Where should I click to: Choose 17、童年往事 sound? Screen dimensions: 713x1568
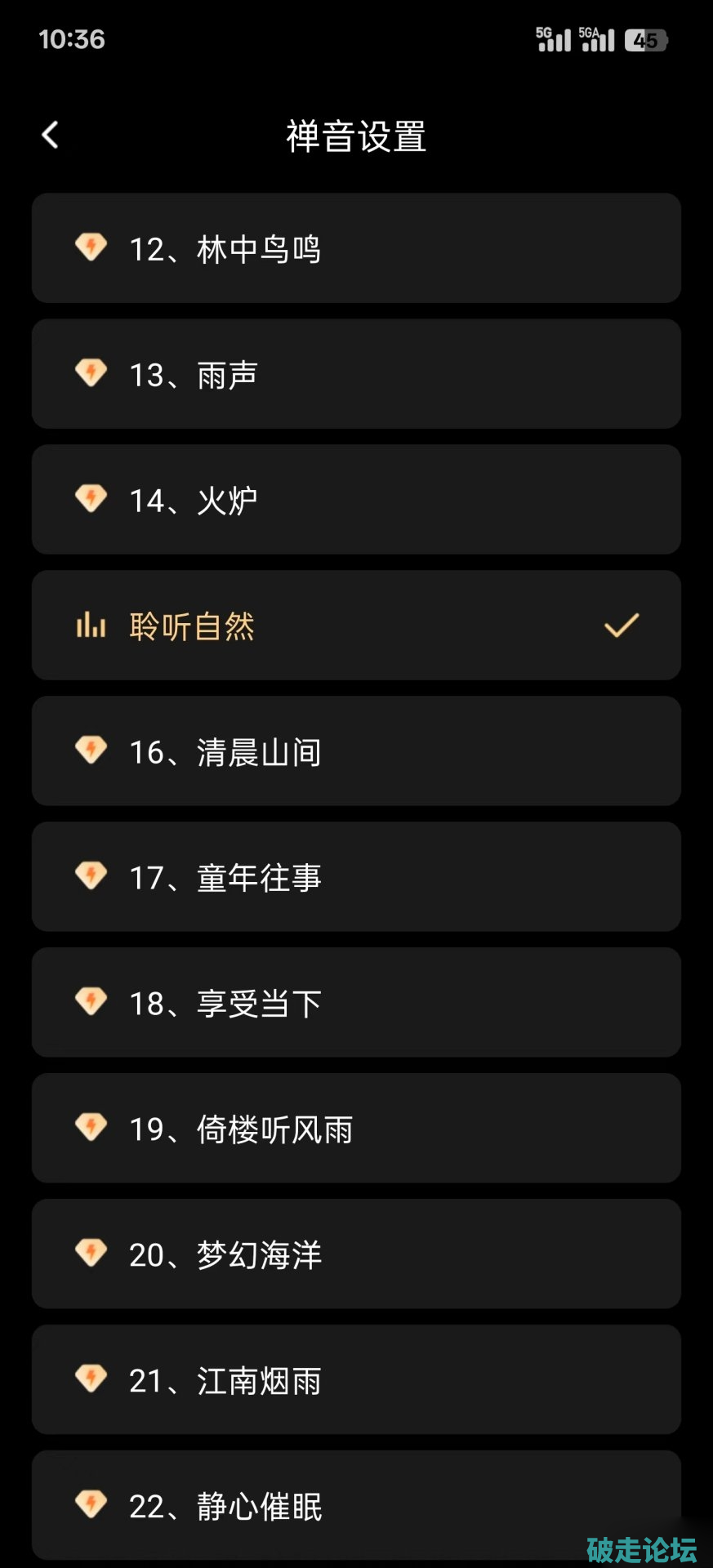[x=356, y=877]
